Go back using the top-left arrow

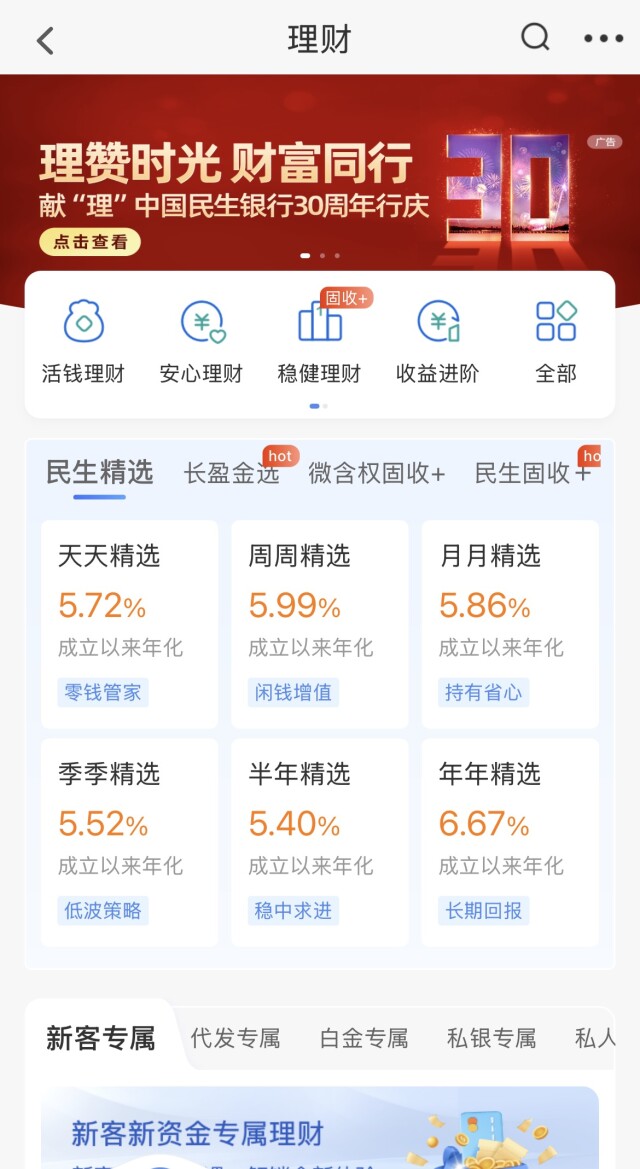coord(45,40)
